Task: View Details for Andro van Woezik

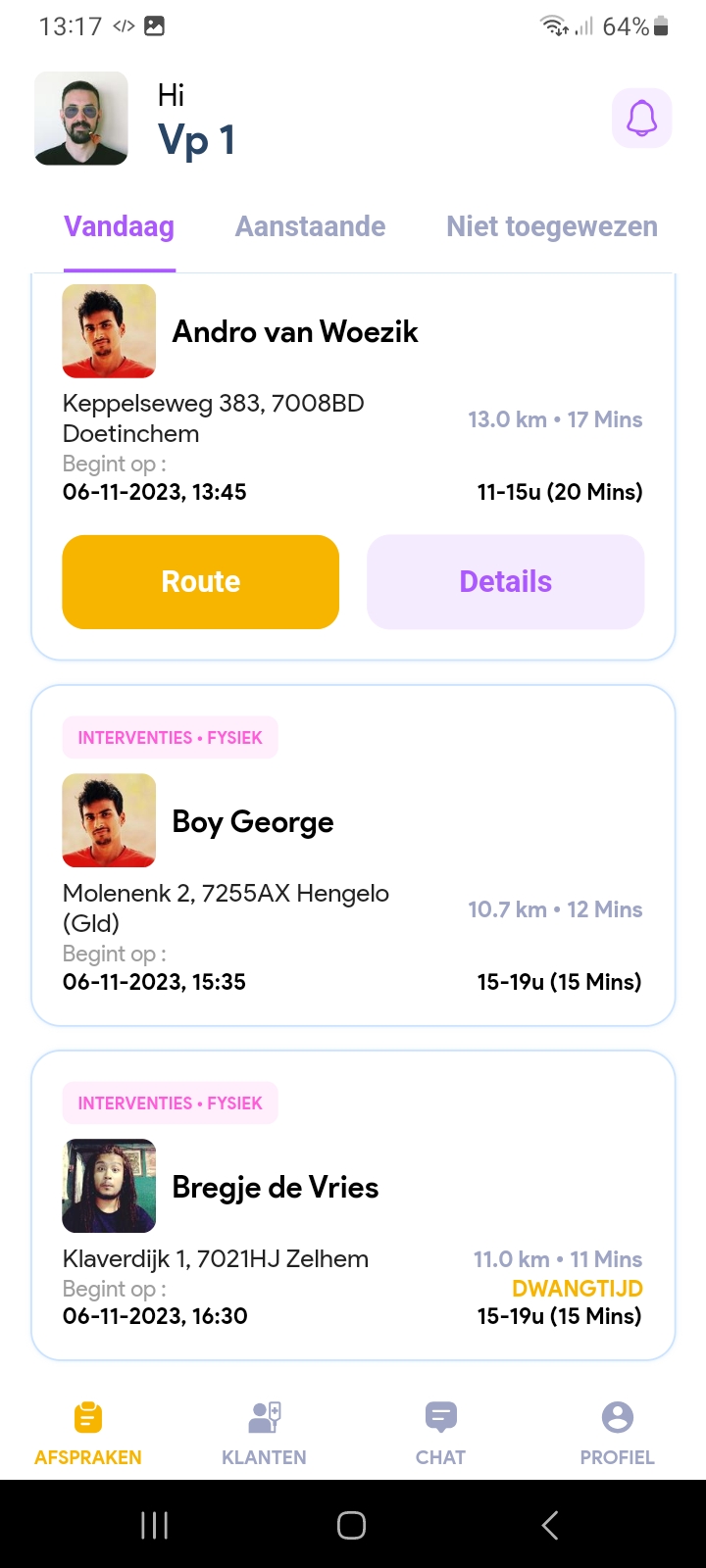Action: [x=505, y=582]
